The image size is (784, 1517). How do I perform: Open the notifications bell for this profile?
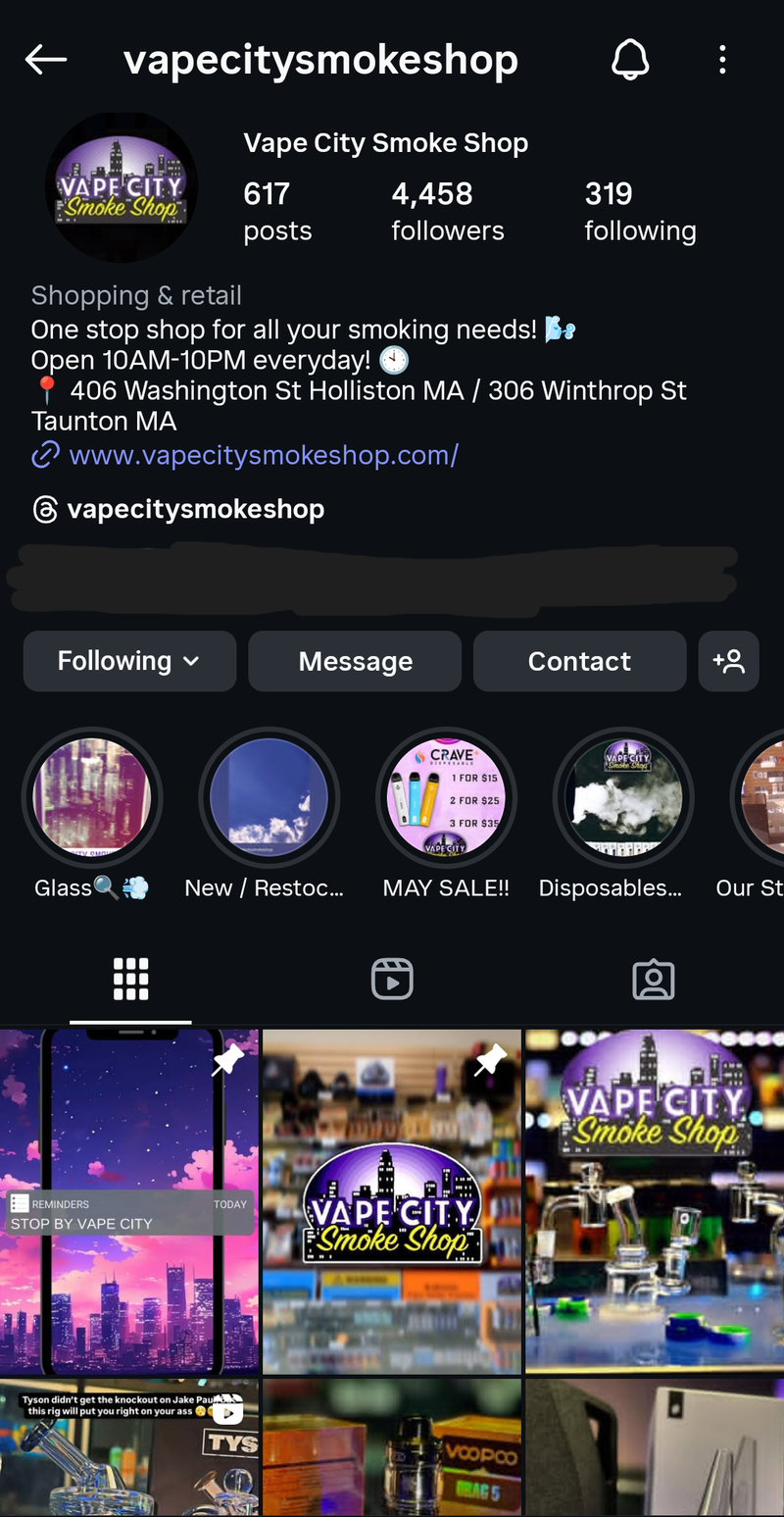tap(631, 60)
